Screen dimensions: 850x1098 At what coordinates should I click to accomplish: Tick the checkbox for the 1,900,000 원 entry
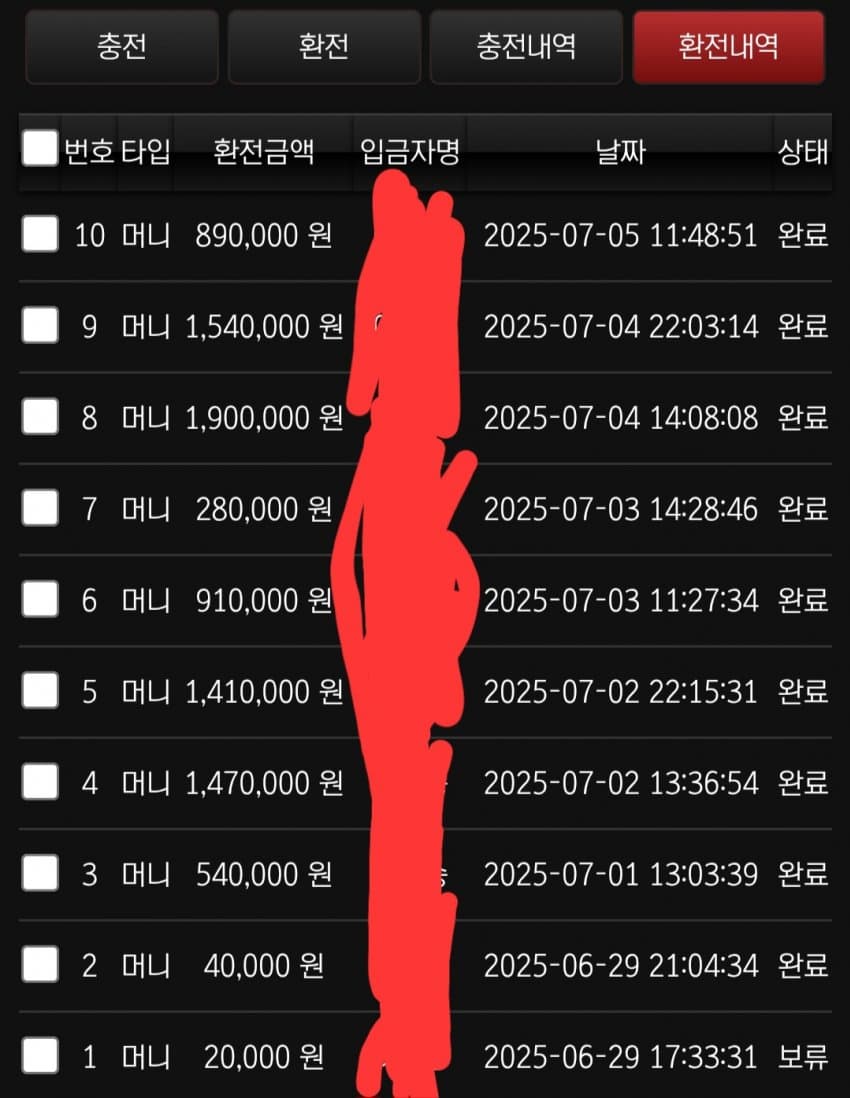[x=40, y=416]
